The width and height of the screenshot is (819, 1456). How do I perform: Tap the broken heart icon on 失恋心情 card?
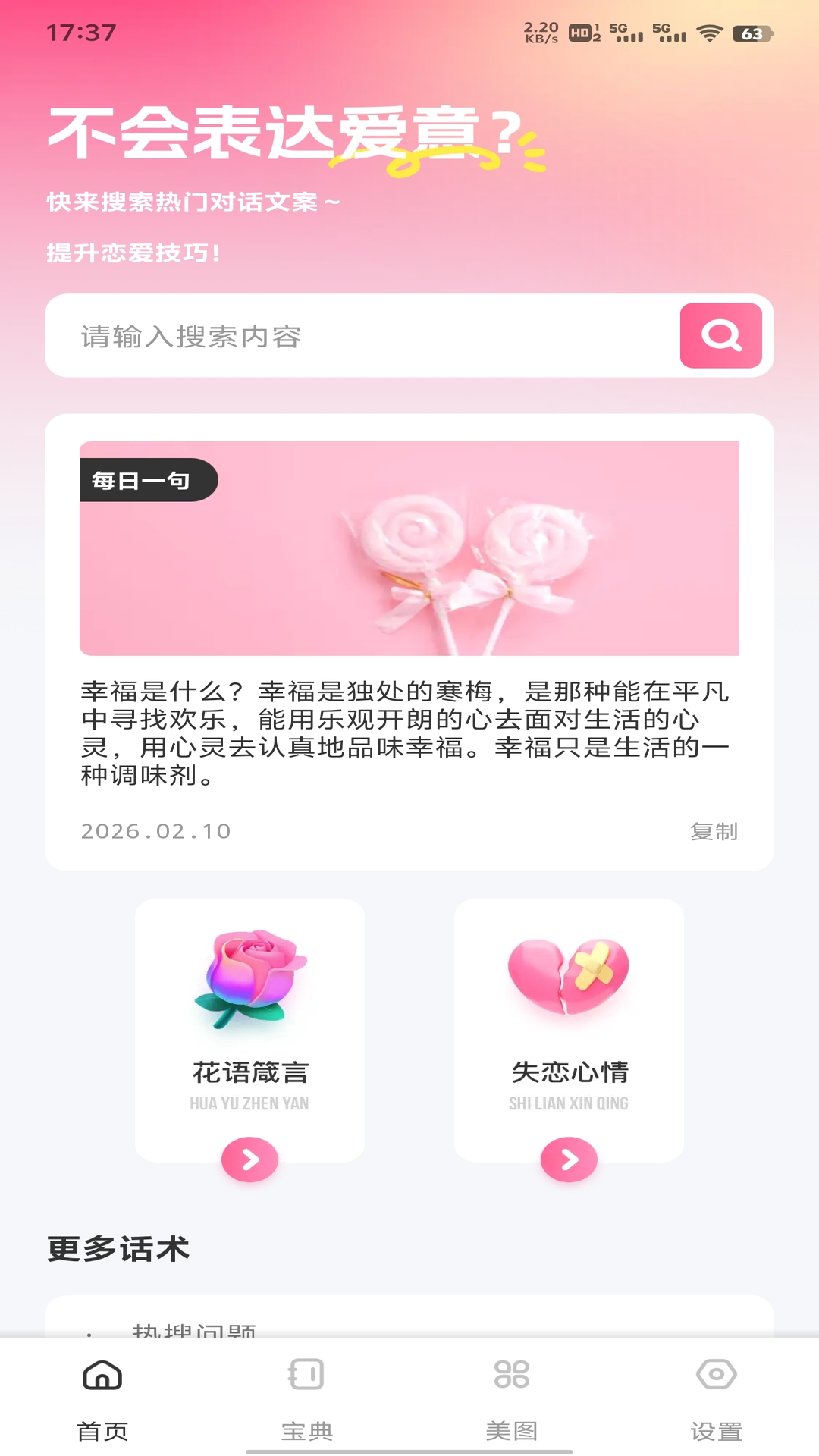[567, 974]
